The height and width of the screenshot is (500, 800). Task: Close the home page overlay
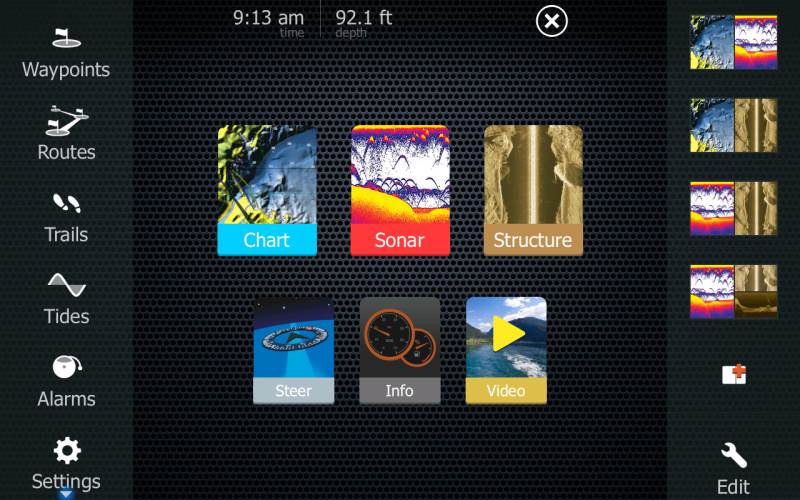tap(552, 21)
